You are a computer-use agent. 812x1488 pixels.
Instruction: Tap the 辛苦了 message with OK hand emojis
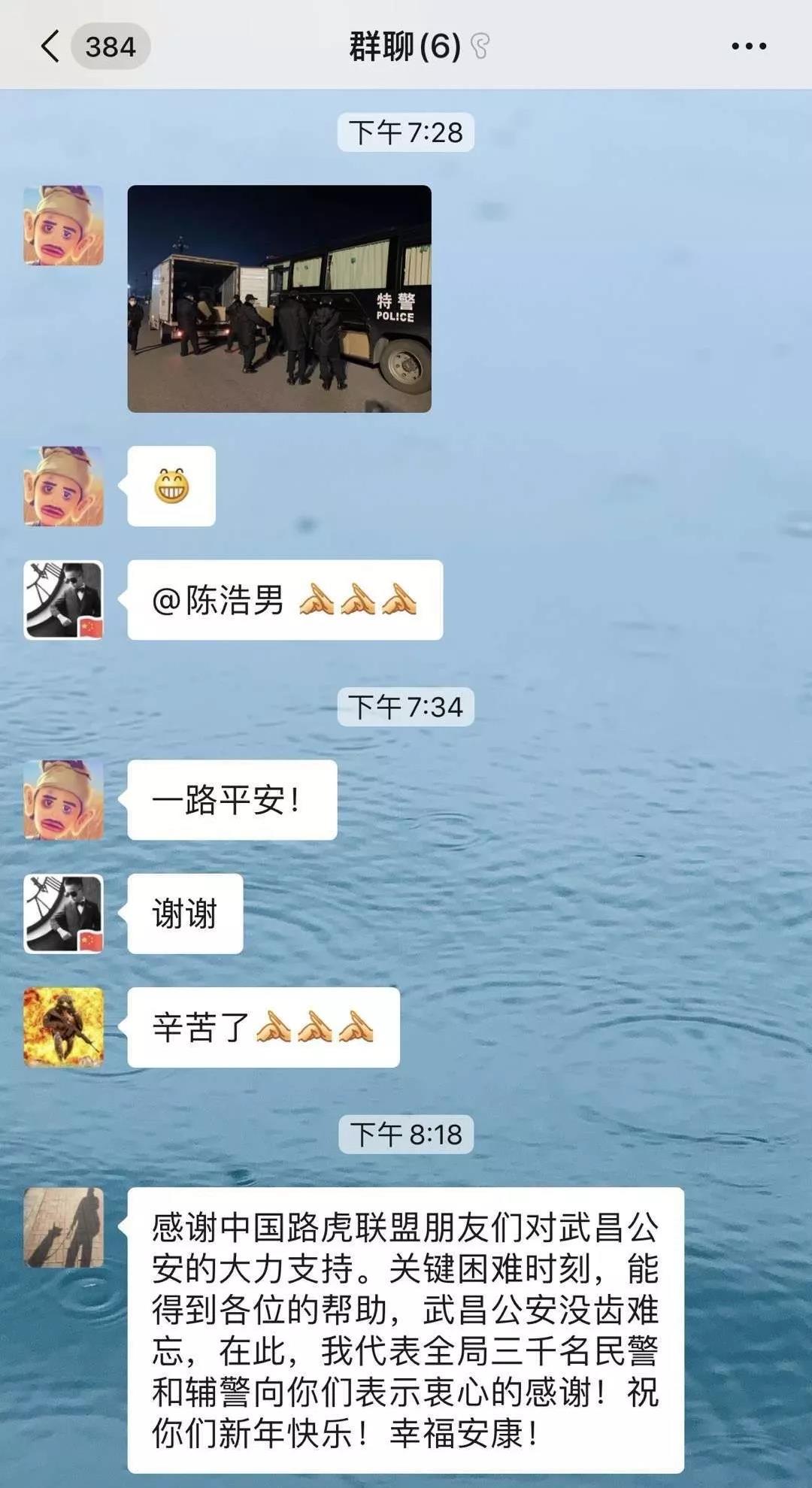pos(262,1029)
